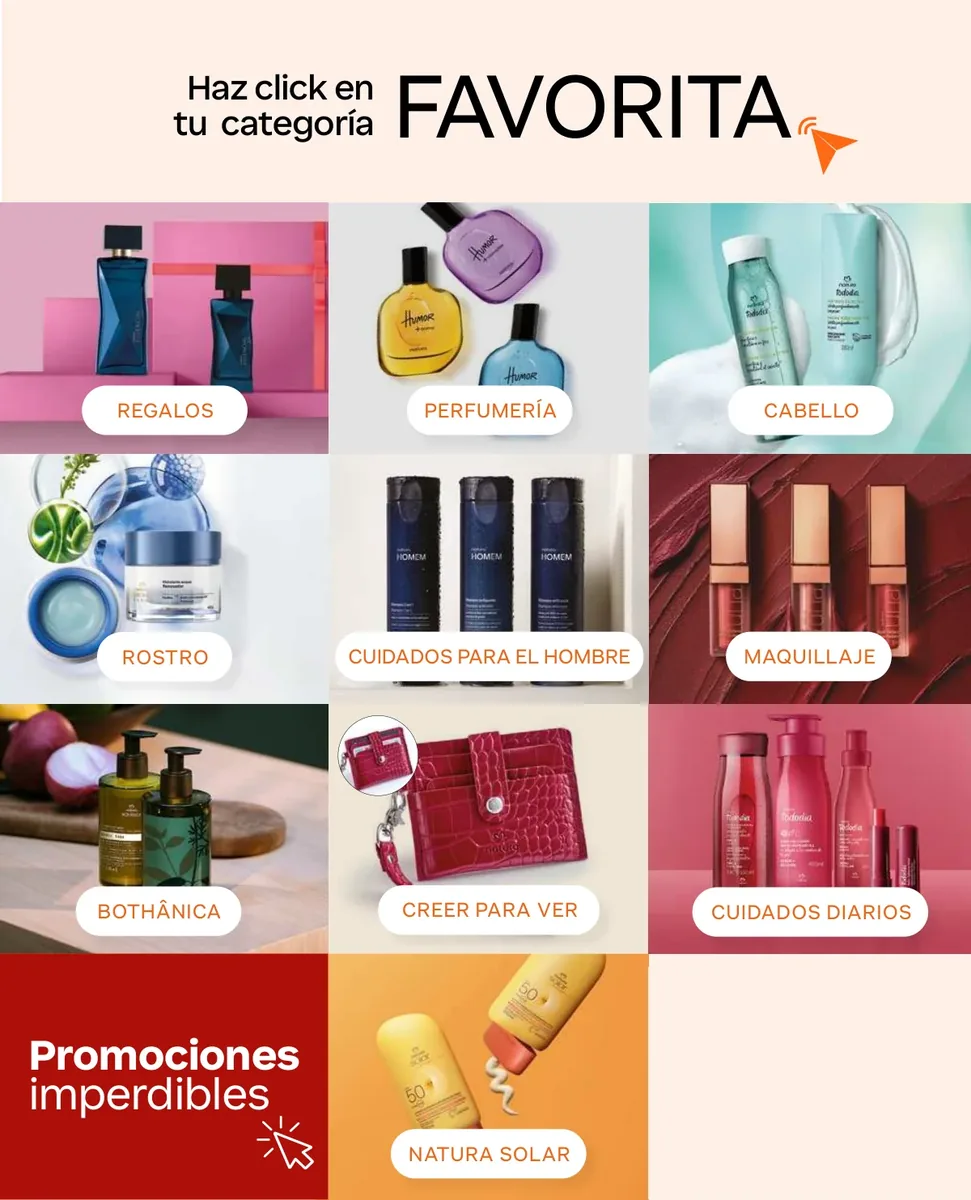Open the Natura Solar category
The height and width of the screenshot is (1200, 971).
coord(489,1077)
